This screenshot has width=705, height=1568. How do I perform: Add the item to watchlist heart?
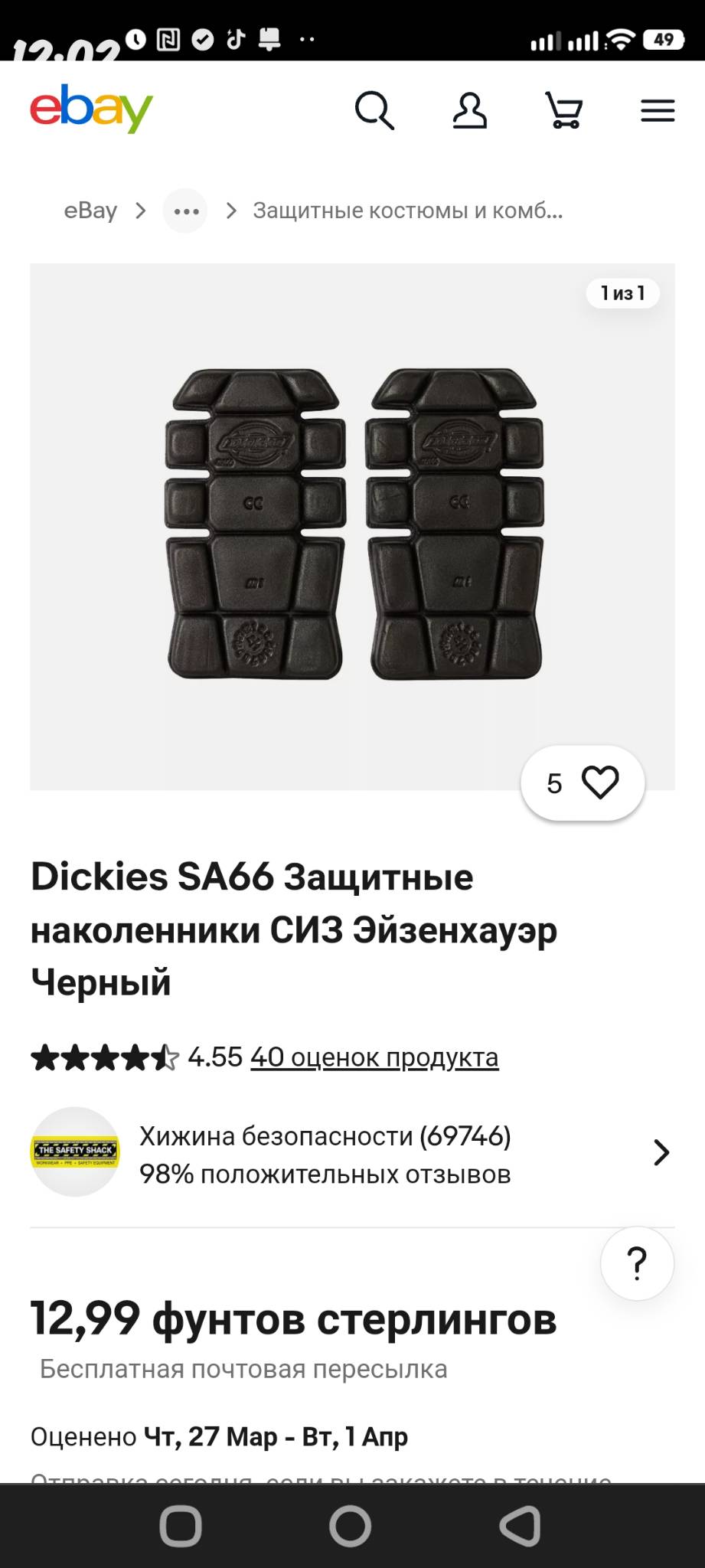coord(583,783)
